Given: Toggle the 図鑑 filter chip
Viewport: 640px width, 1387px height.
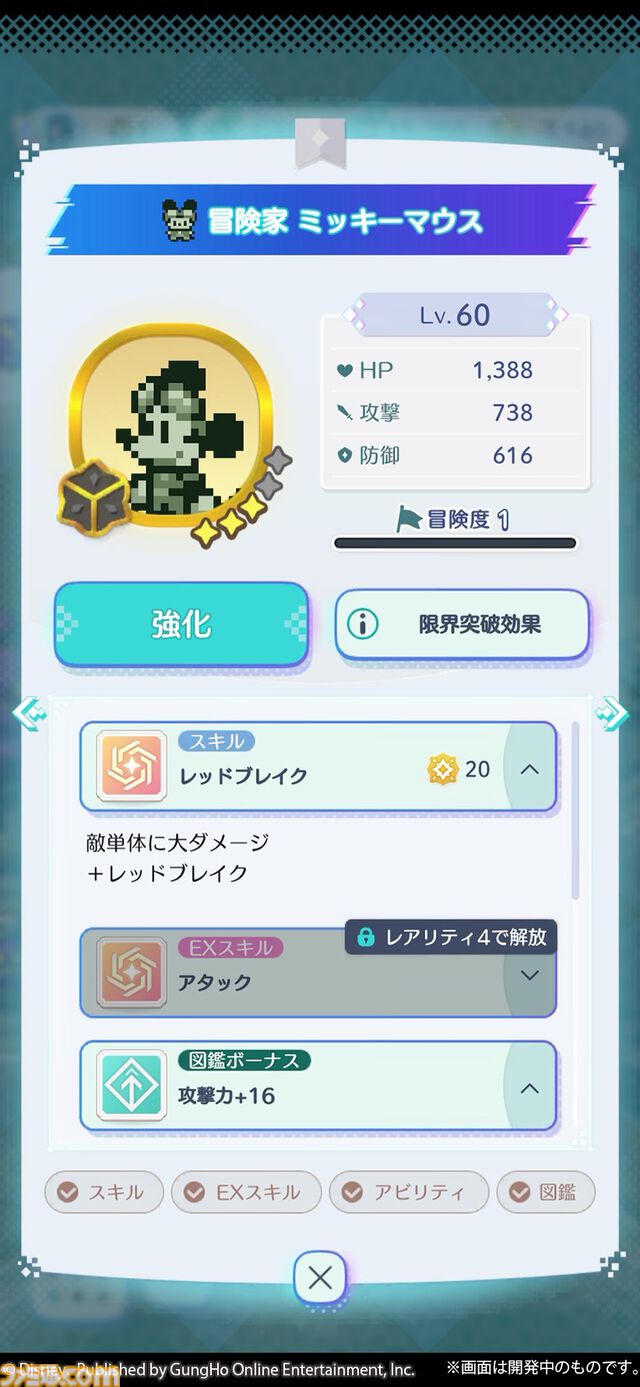Looking at the screenshot, I should [546, 1192].
